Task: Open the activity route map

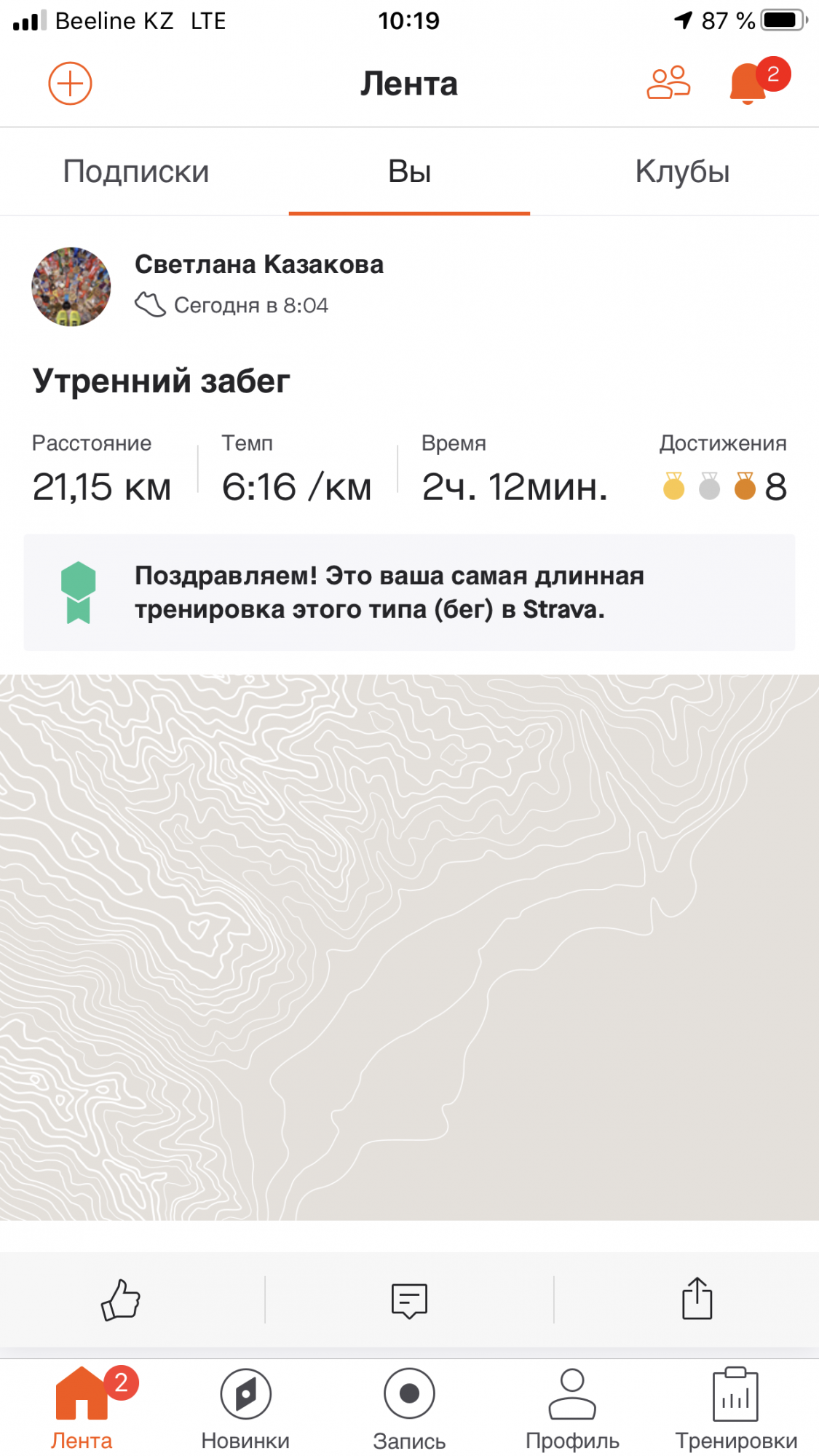Action: tap(409, 946)
